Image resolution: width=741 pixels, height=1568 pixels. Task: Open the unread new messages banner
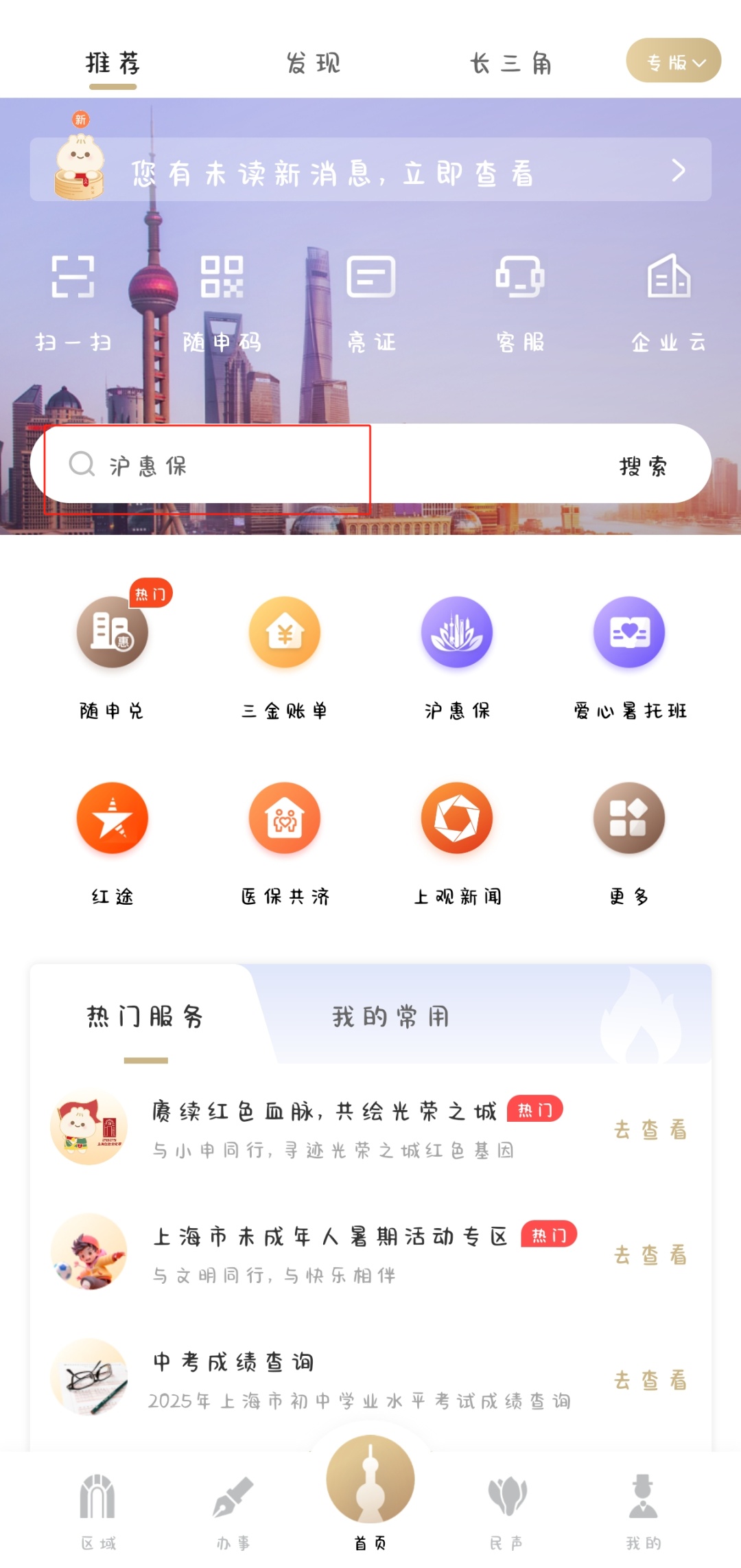pyautogui.click(x=370, y=170)
